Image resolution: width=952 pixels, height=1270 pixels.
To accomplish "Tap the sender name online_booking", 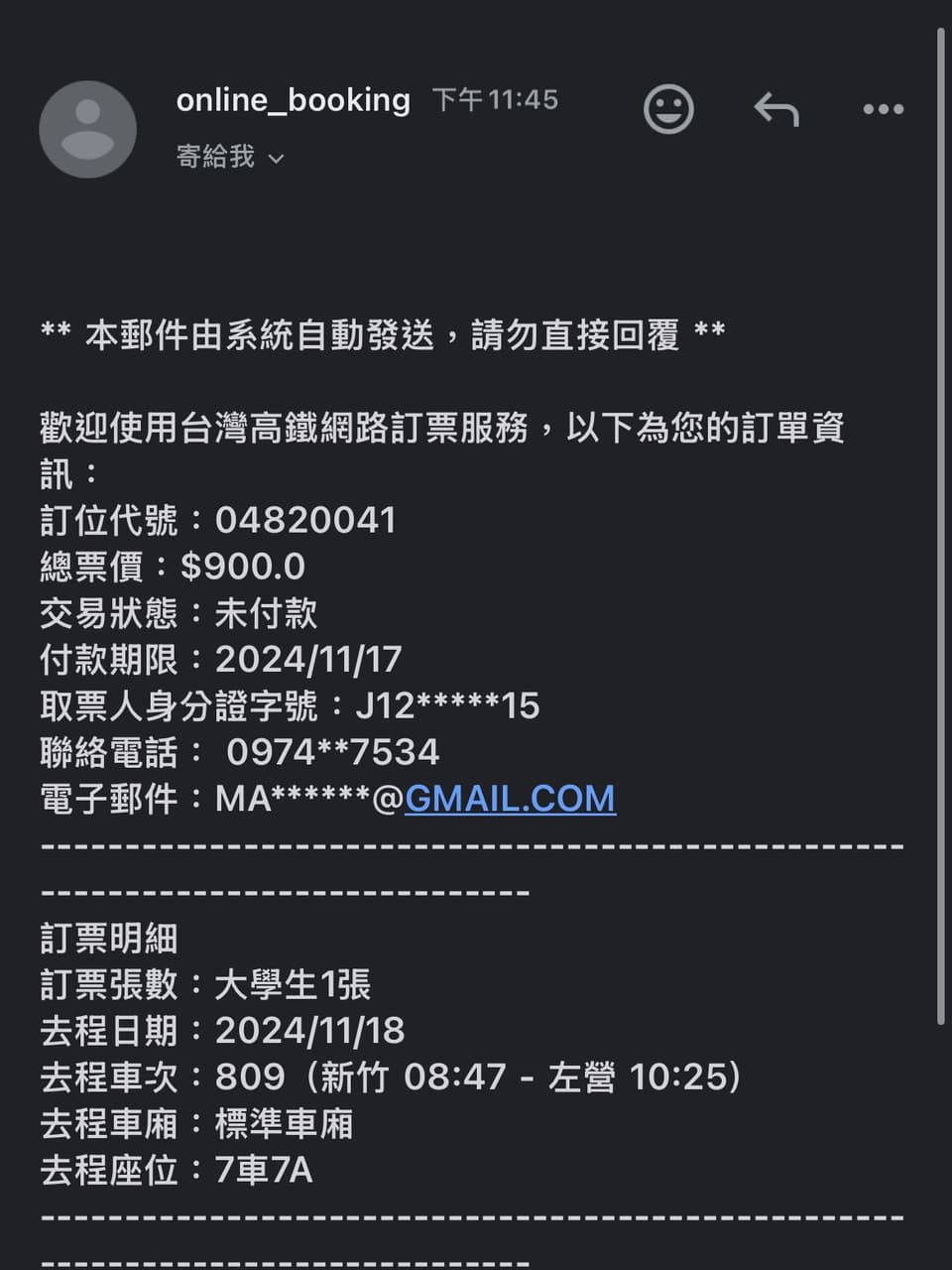I will click(294, 99).
